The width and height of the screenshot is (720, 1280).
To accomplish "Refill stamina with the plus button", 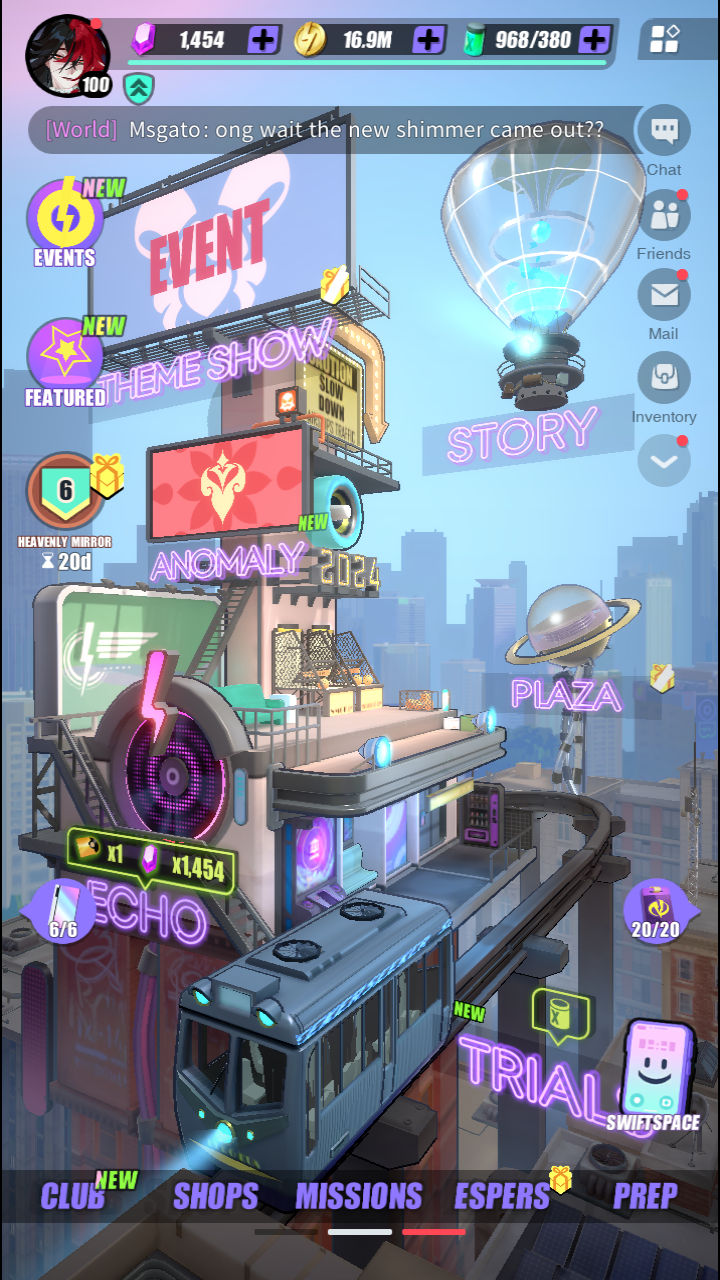I will tap(594, 40).
